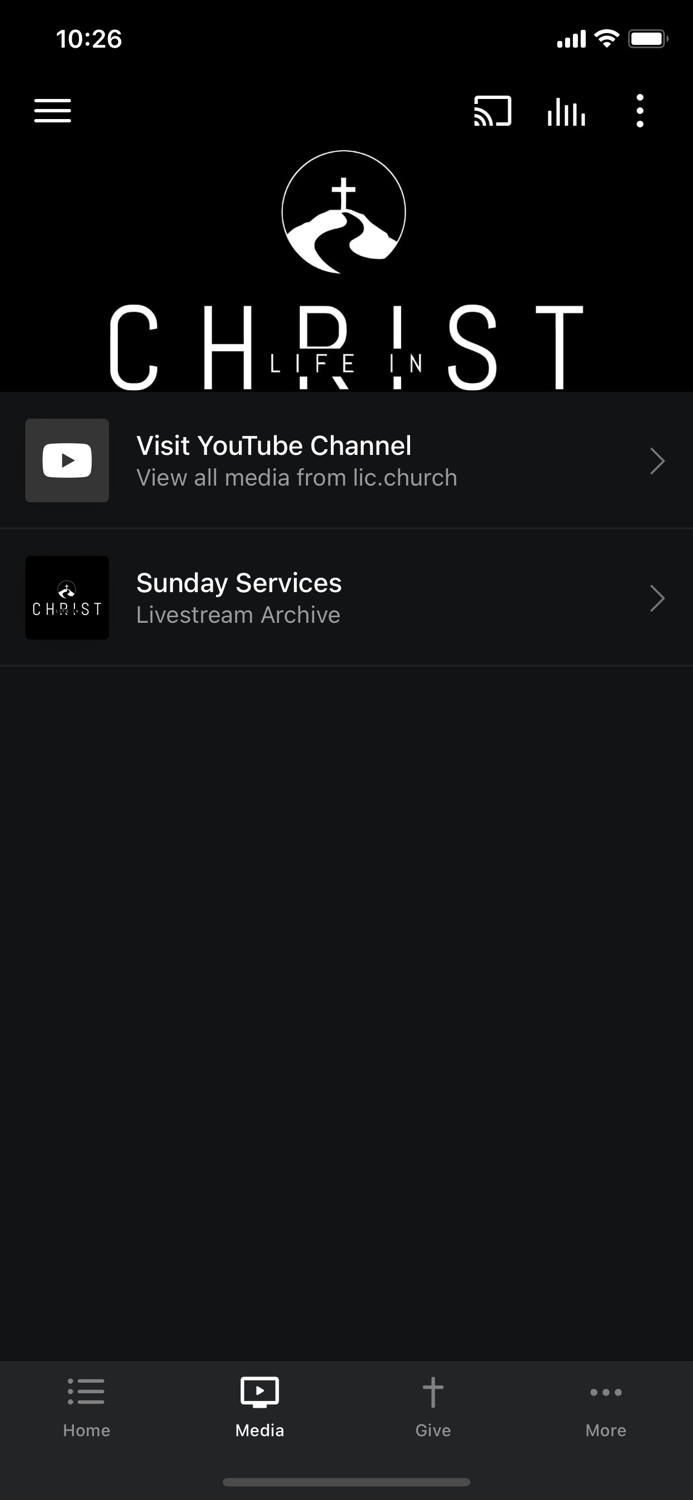Open the hamburger drawer menu
Viewport: 693px width, 1500px height.
(53, 111)
